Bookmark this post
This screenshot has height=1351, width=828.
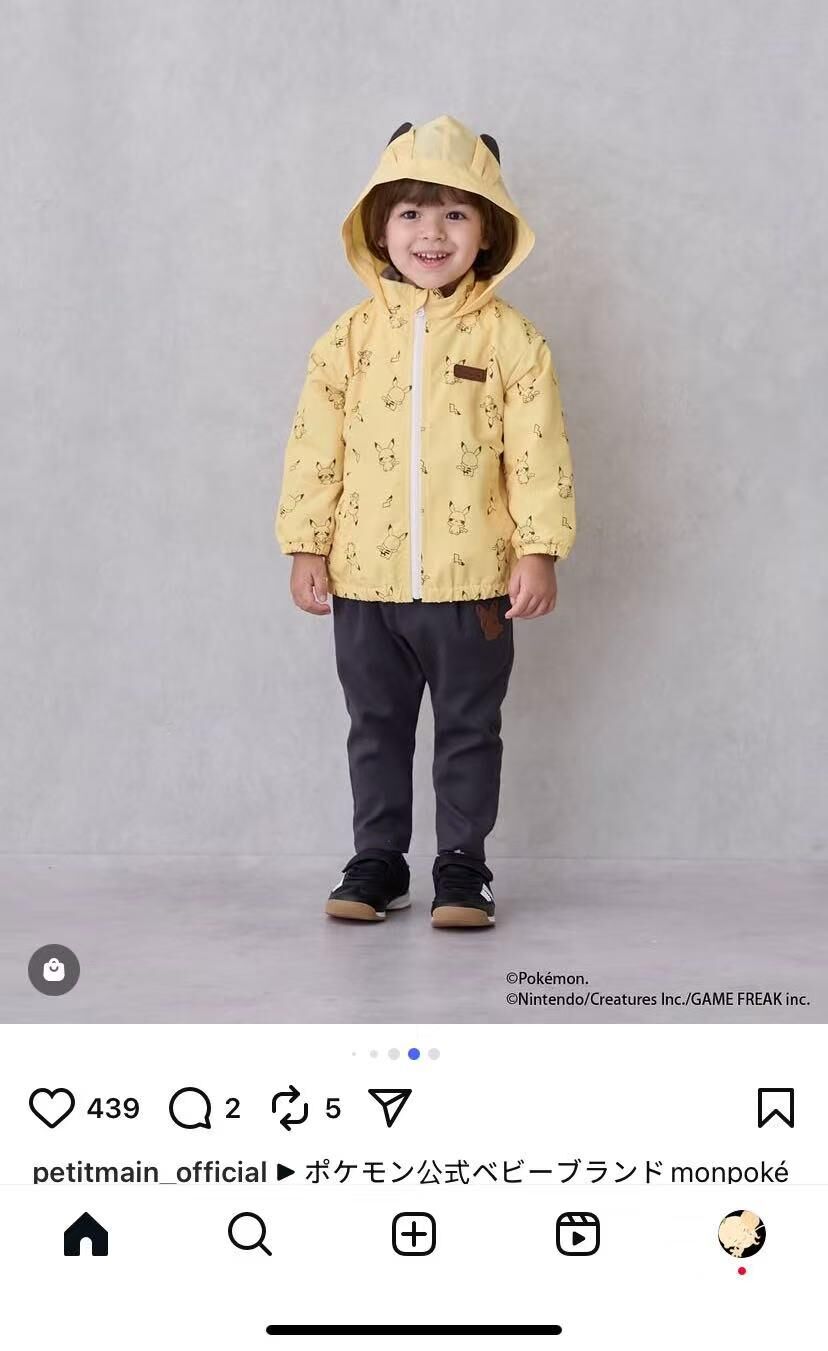[775, 1108]
